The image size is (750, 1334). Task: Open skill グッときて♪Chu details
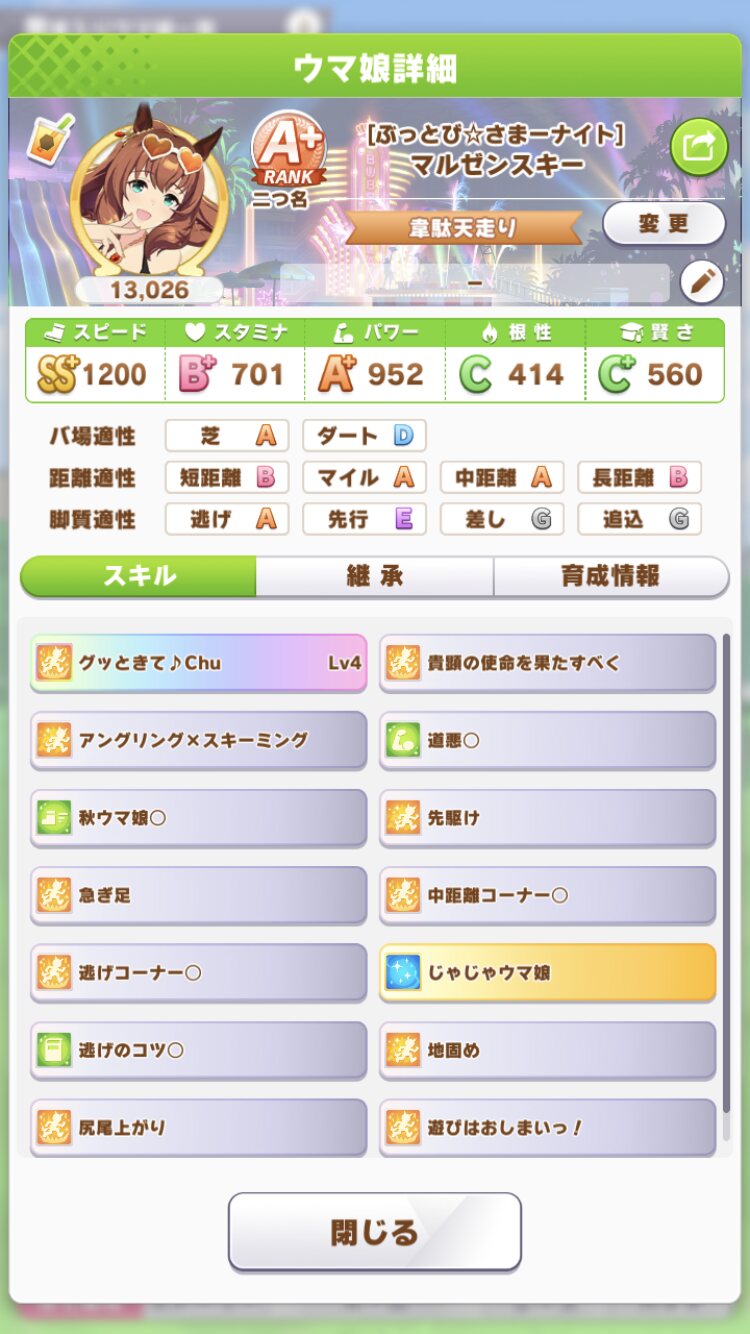[x=198, y=662]
